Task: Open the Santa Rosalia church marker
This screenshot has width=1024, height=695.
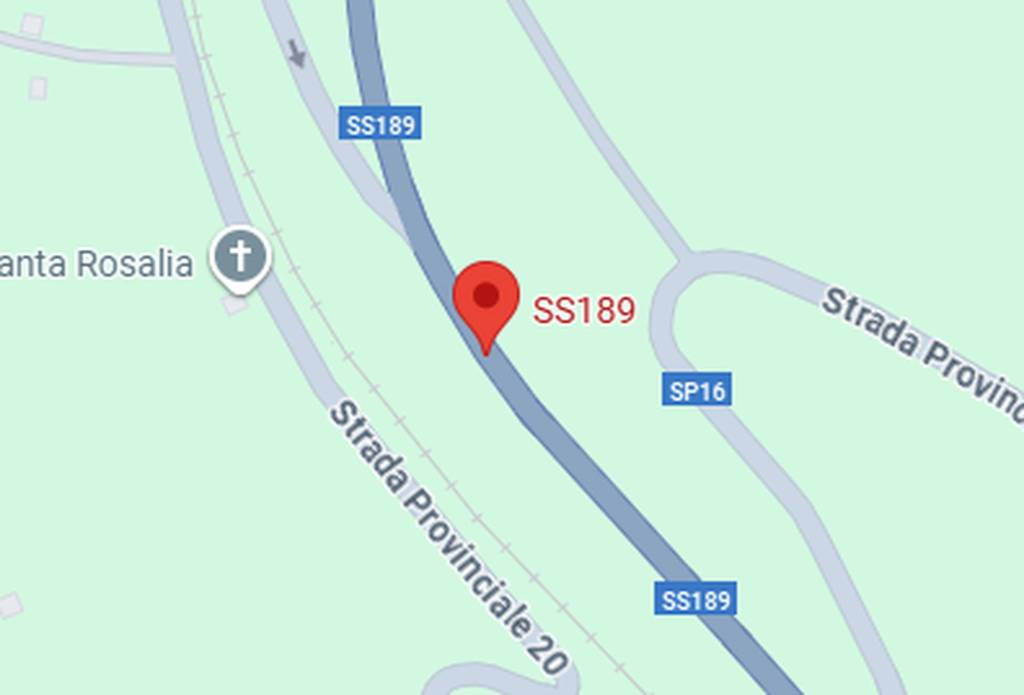Action: tap(240, 257)
